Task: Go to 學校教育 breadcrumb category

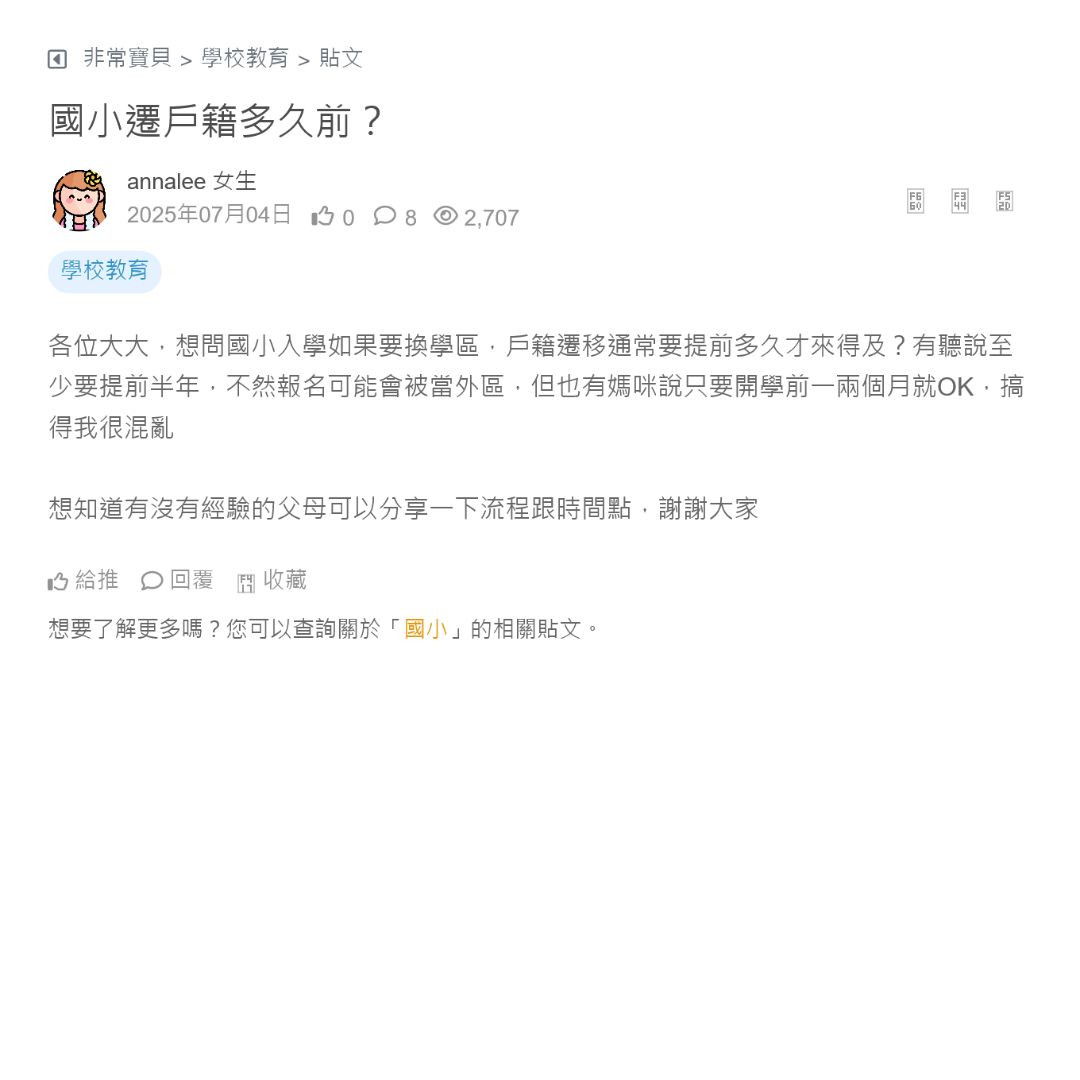Action: tap(245, 58)
